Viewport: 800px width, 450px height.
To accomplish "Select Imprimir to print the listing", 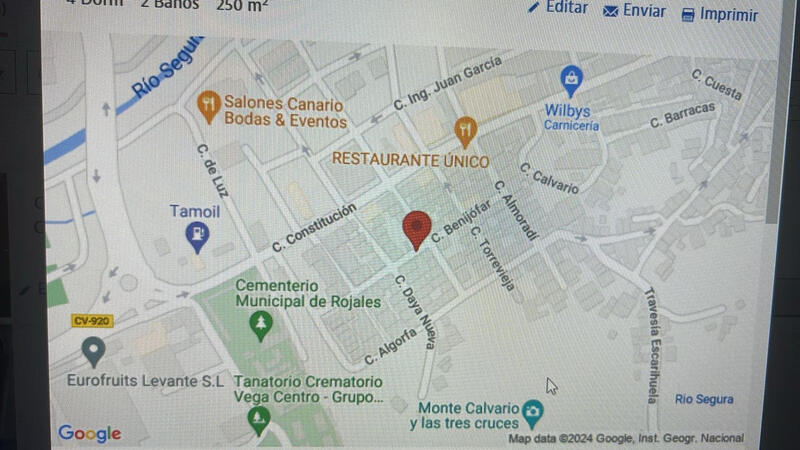I will [x=719, y=14].
